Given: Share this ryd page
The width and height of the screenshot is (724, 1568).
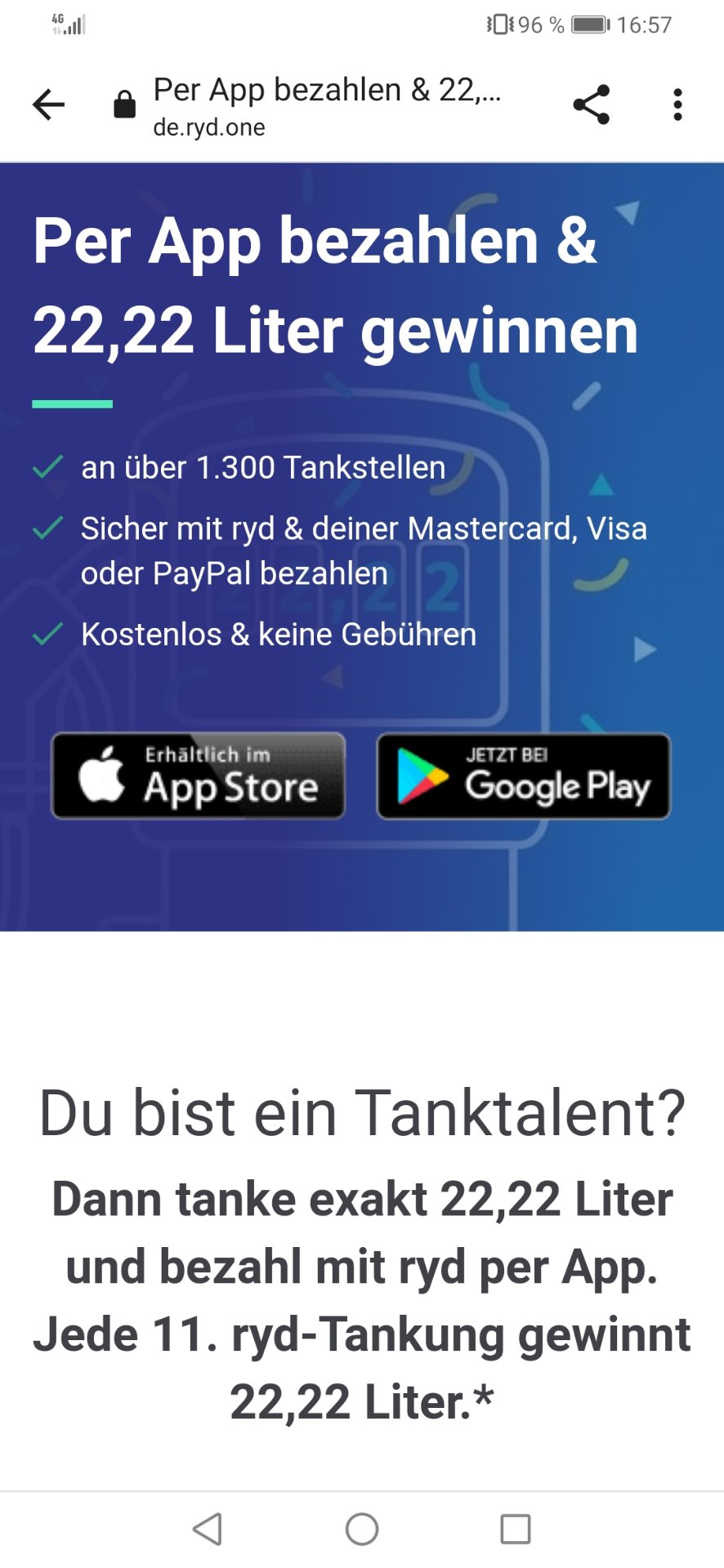Looking at the screenshot, I should 591,105.
